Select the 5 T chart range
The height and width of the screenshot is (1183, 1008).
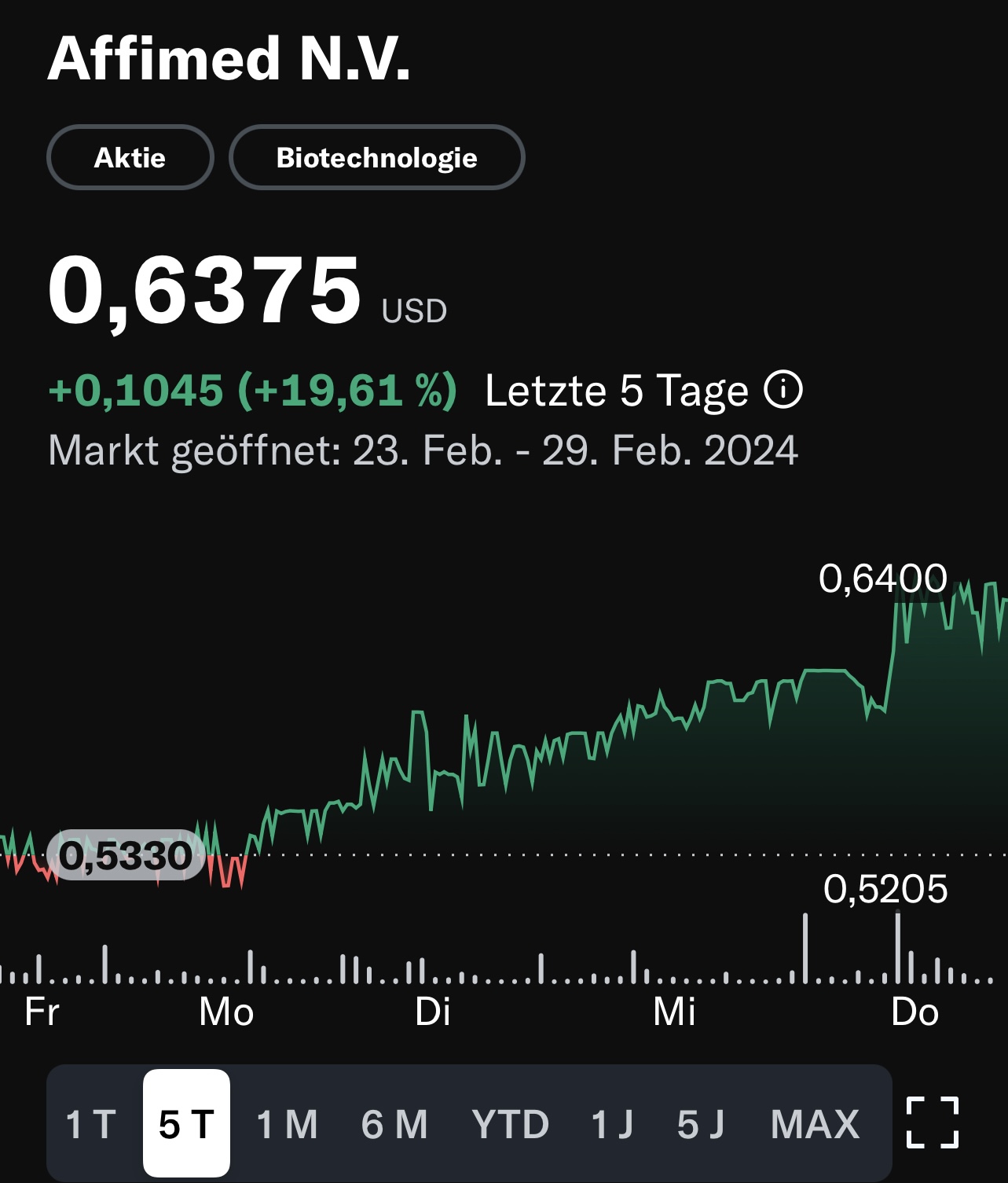pyautogui.click(x=186, y=1123)
